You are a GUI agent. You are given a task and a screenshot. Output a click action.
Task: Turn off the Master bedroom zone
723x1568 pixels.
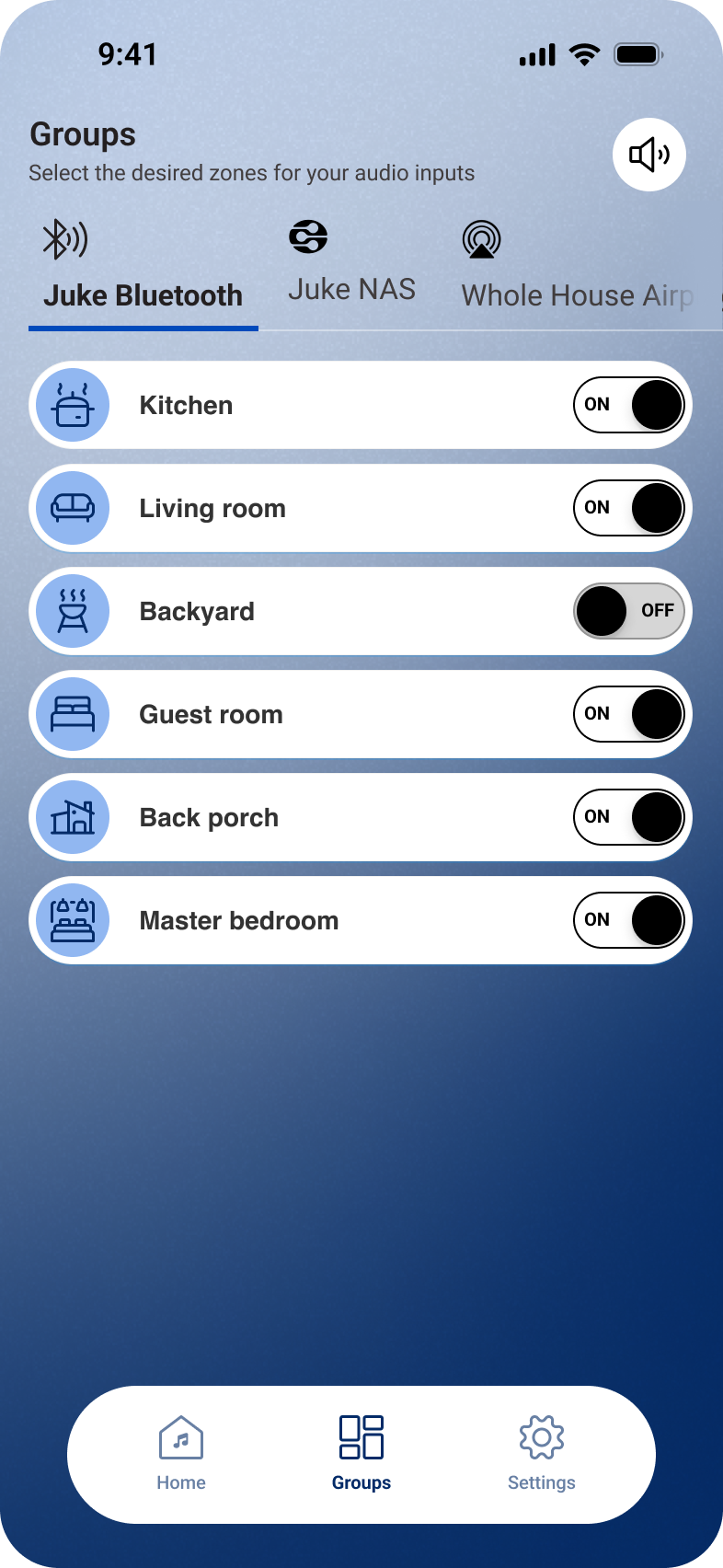(x=629, y=919)
